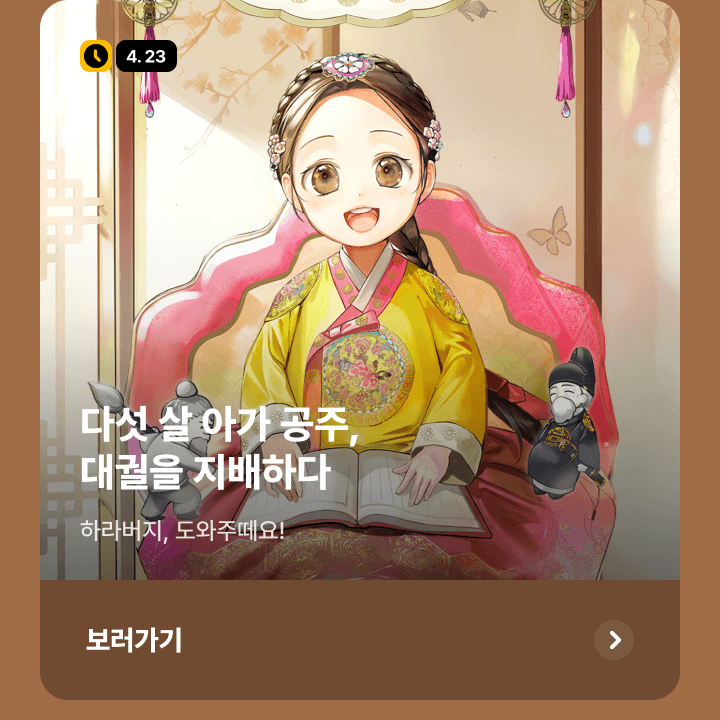720x720 pixels.
Task: Open the baby princess webtoon banner
Action: point(360,300)
